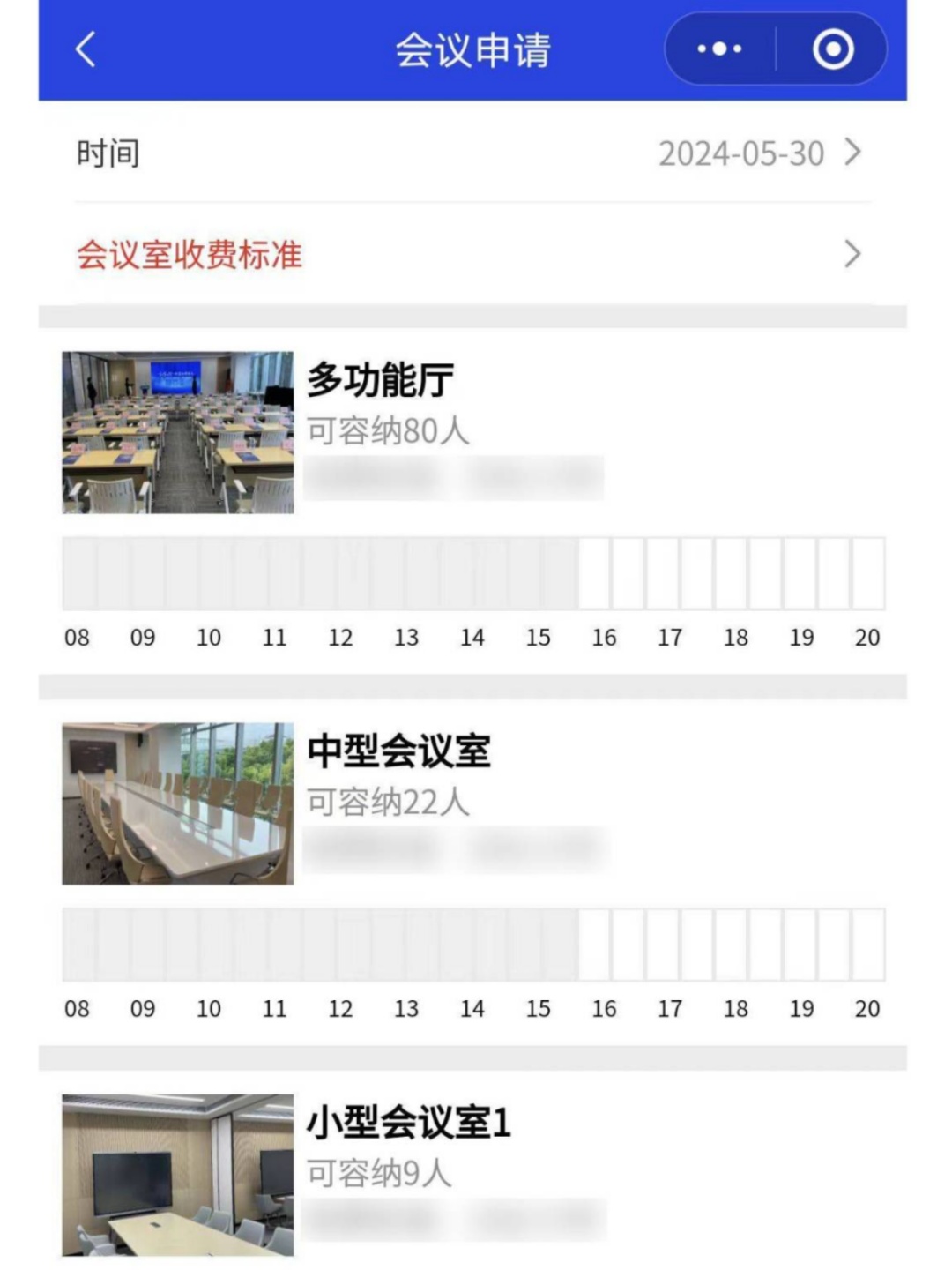Open the 时间 date picker row
Image resolution: width=952 pixels, height=1270 pixels.
[x=472, y=153]
